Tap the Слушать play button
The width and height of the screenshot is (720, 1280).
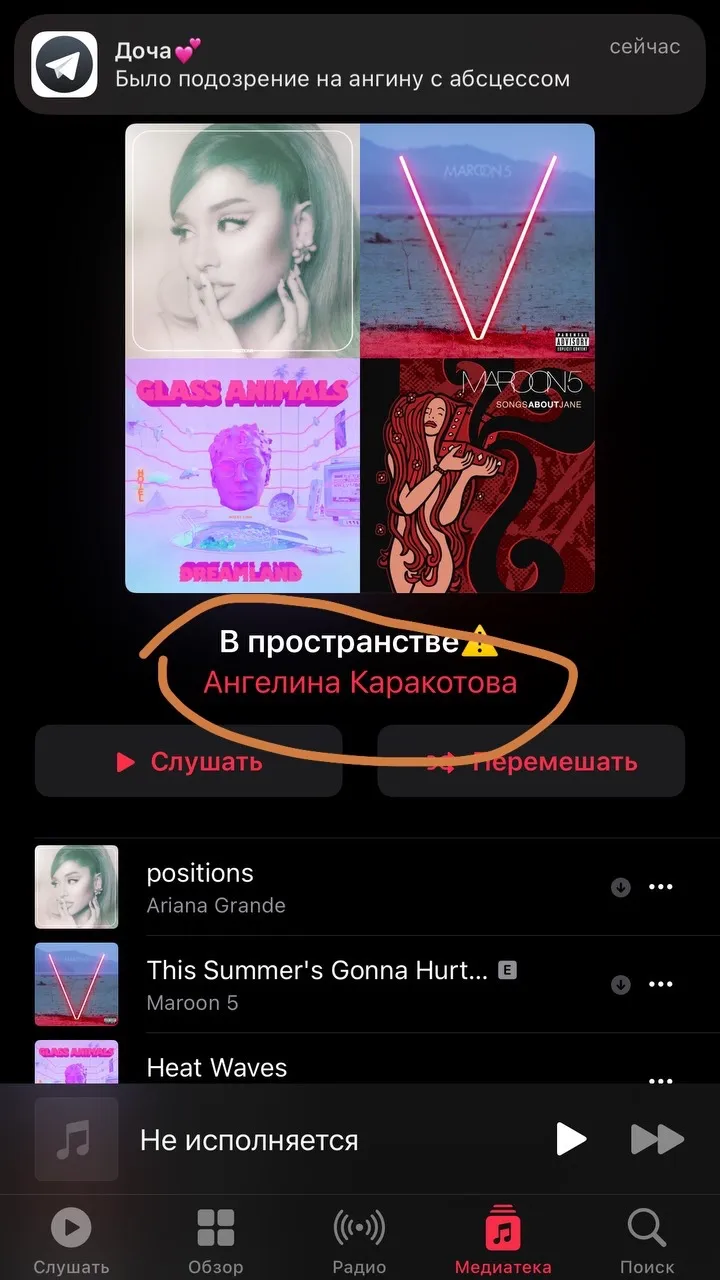[189, 761]
